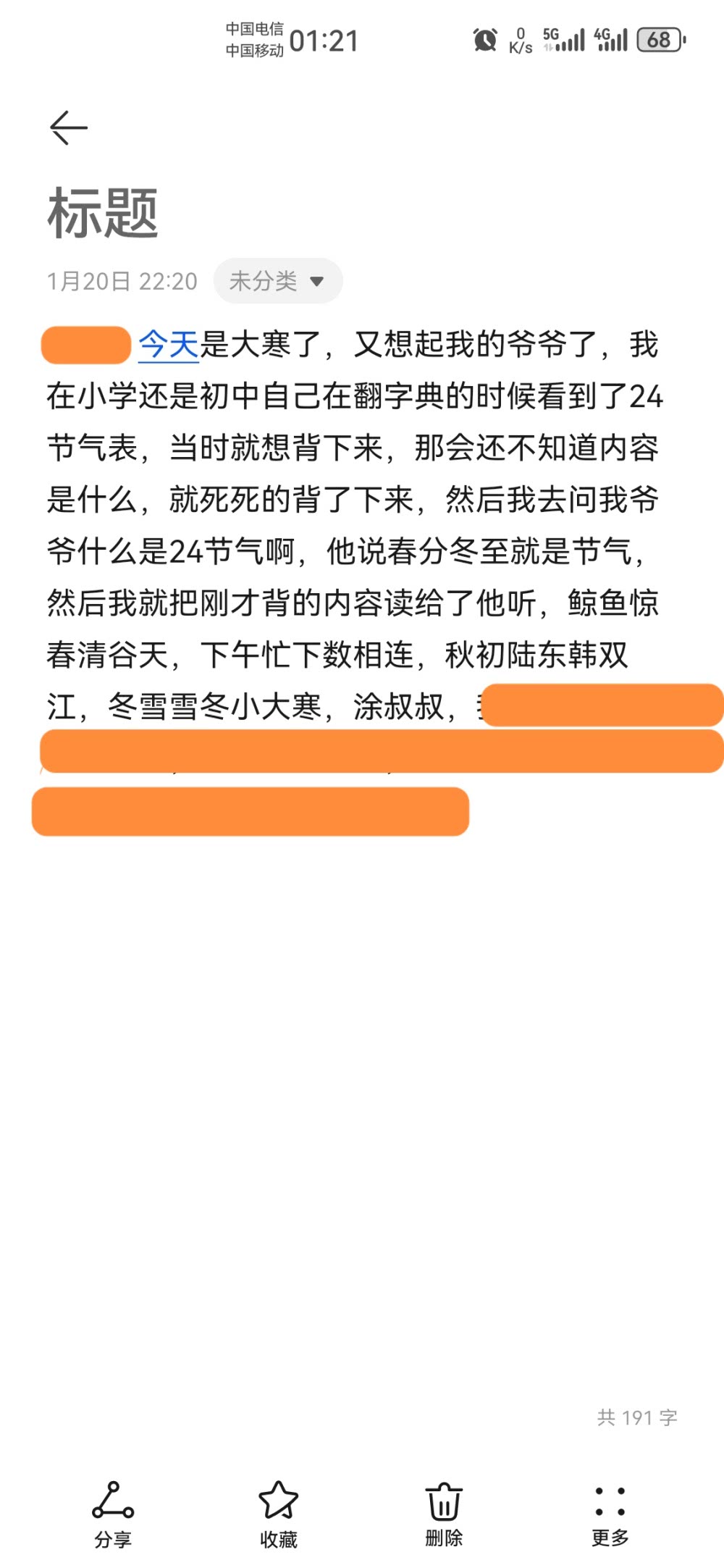Add note to favorites with 收藏
724x1568 pixels.
pyautogui.click(x=279, y=1514)
